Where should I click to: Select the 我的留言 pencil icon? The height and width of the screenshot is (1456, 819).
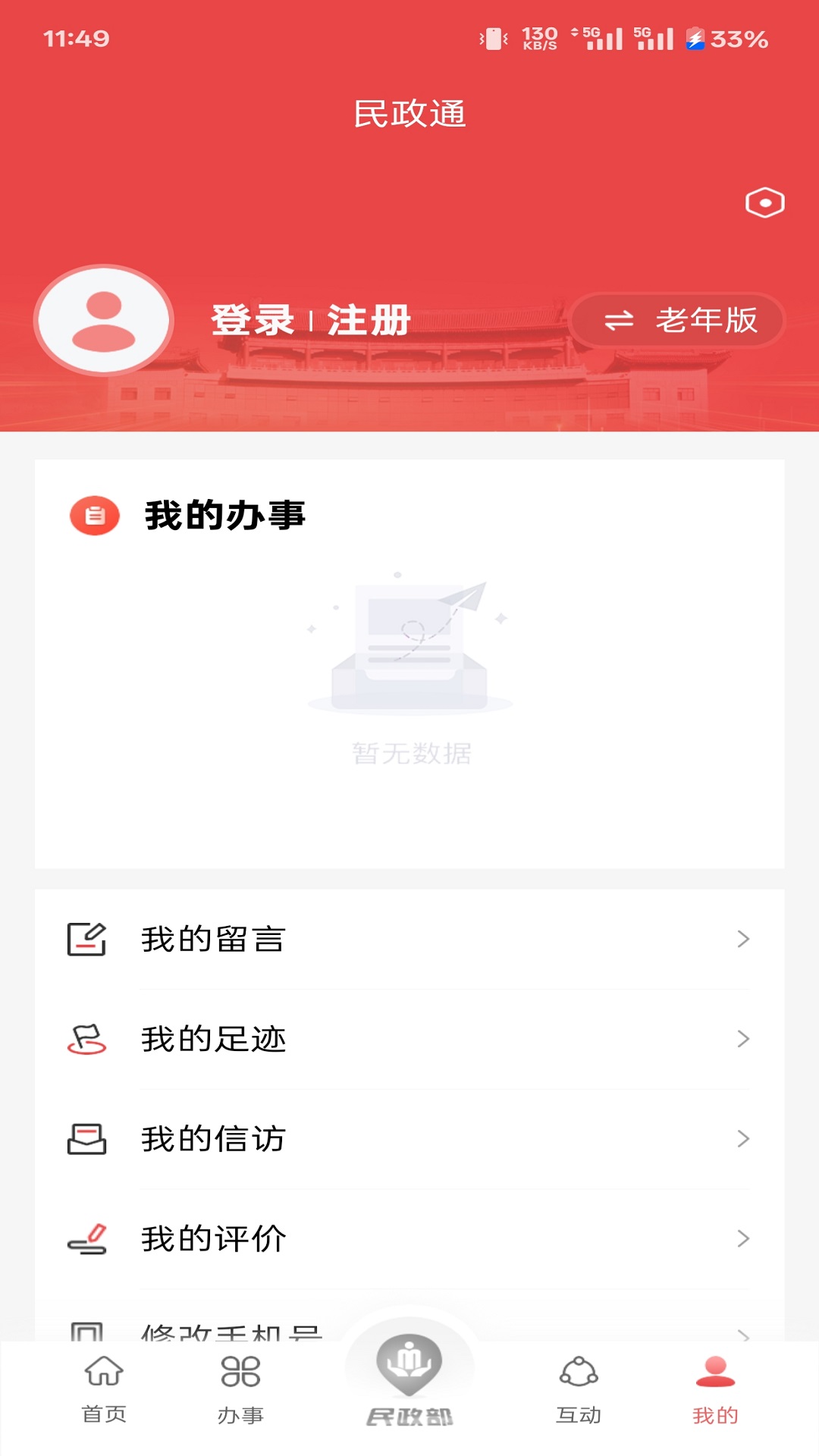[x=87, y=939]
